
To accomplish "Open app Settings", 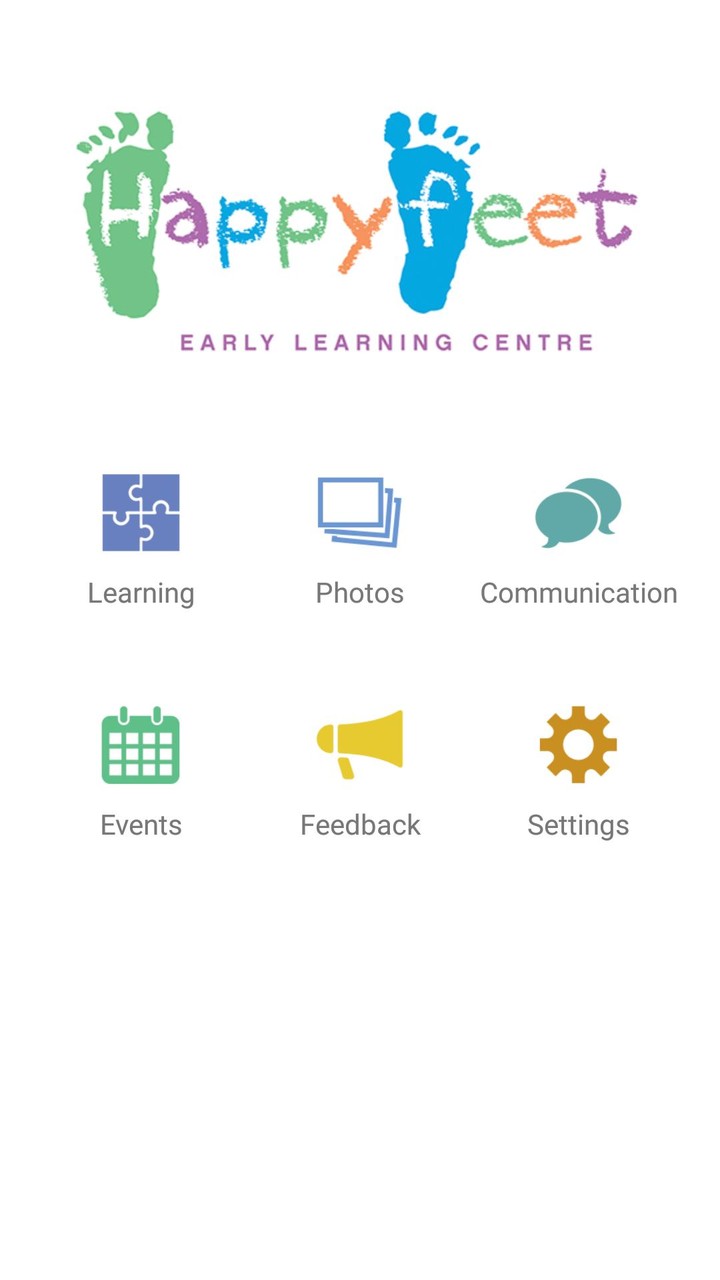I will pos(578,745).
